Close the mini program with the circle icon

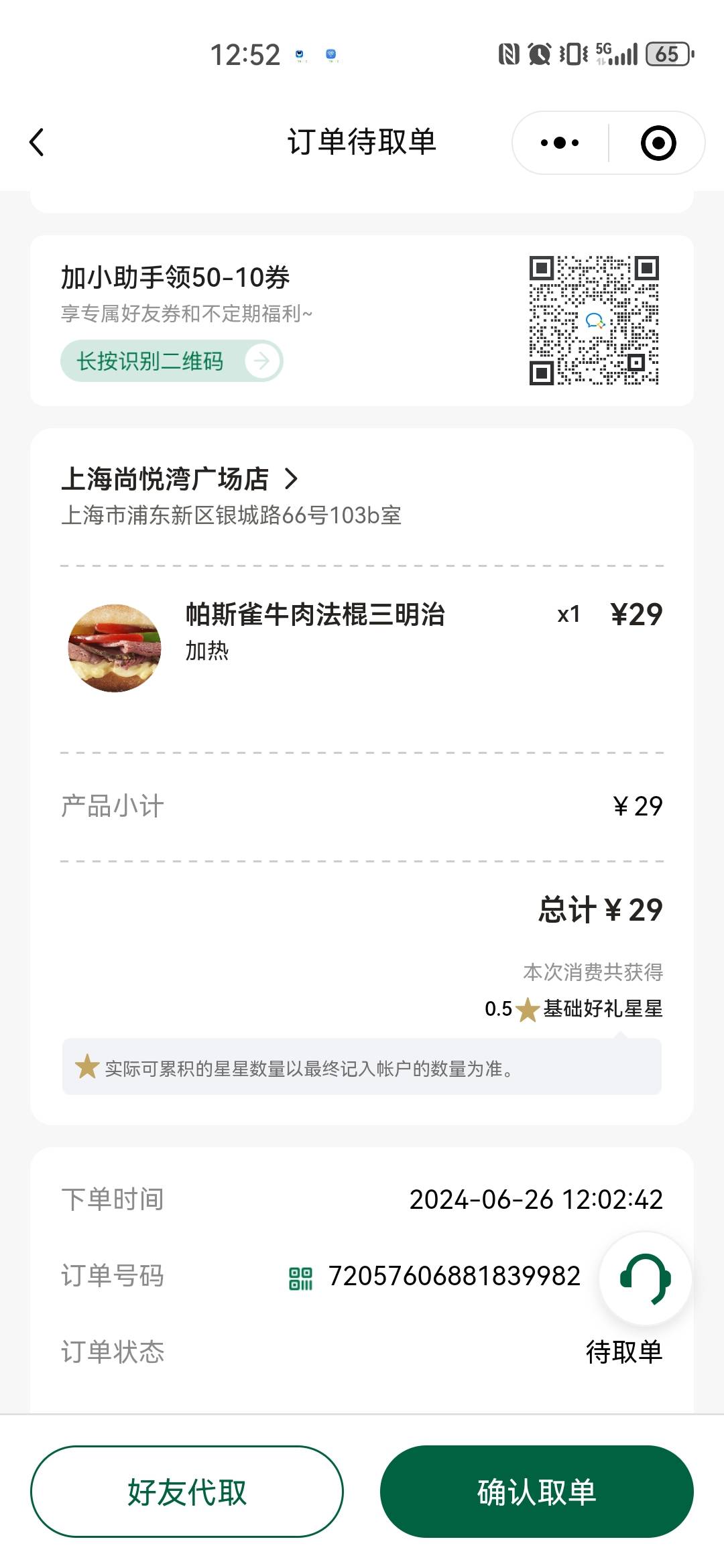pyautogui.click(x=658, y=143)
